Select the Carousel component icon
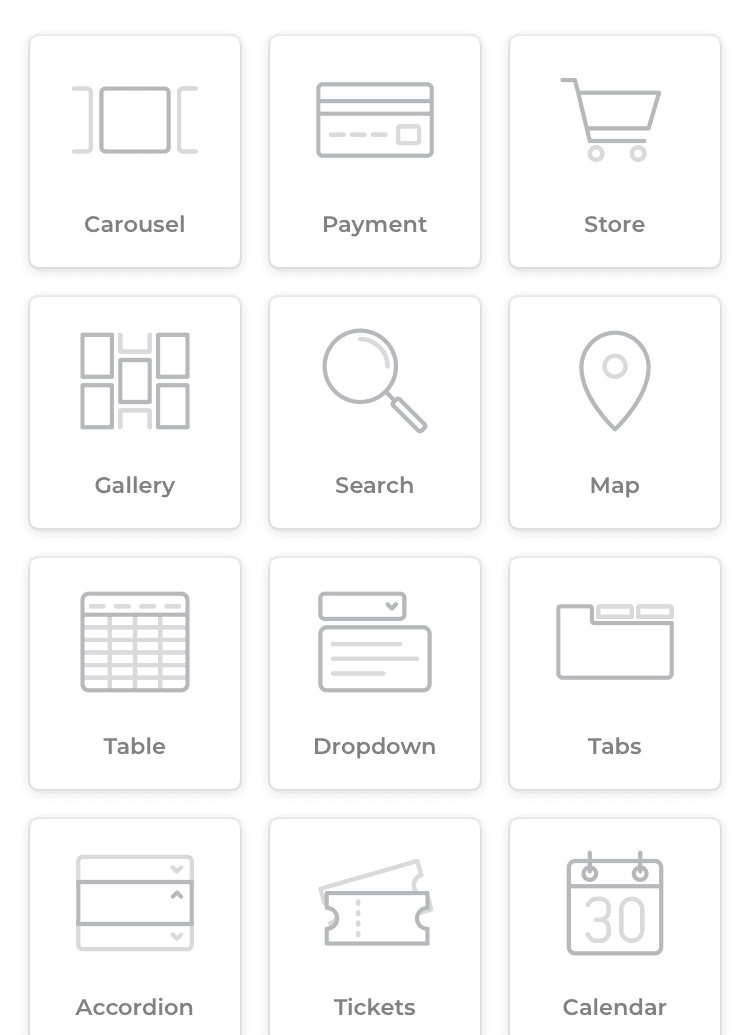 (135, 120)
